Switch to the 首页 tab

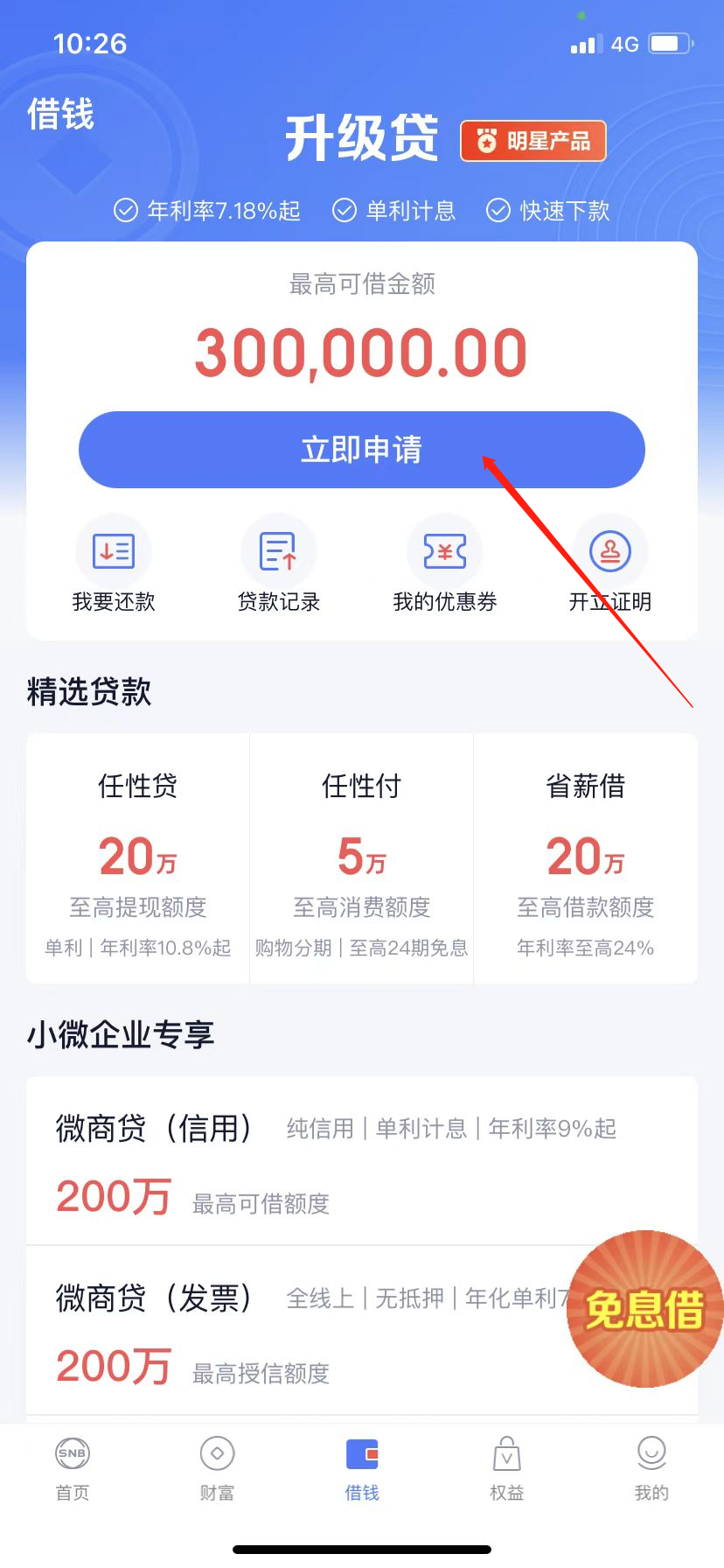point(73,1469)
